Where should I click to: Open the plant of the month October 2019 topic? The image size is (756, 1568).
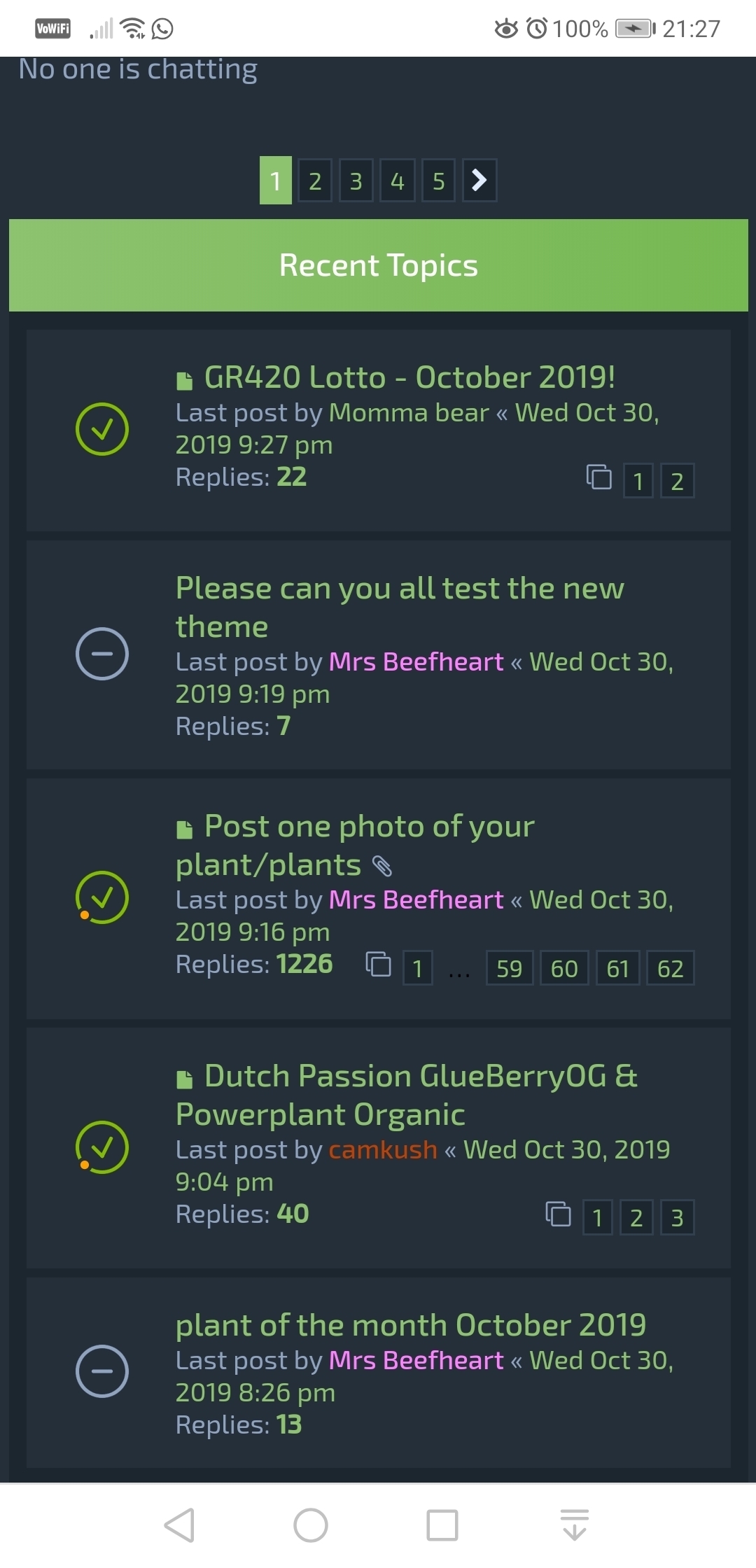point(410,1325)
